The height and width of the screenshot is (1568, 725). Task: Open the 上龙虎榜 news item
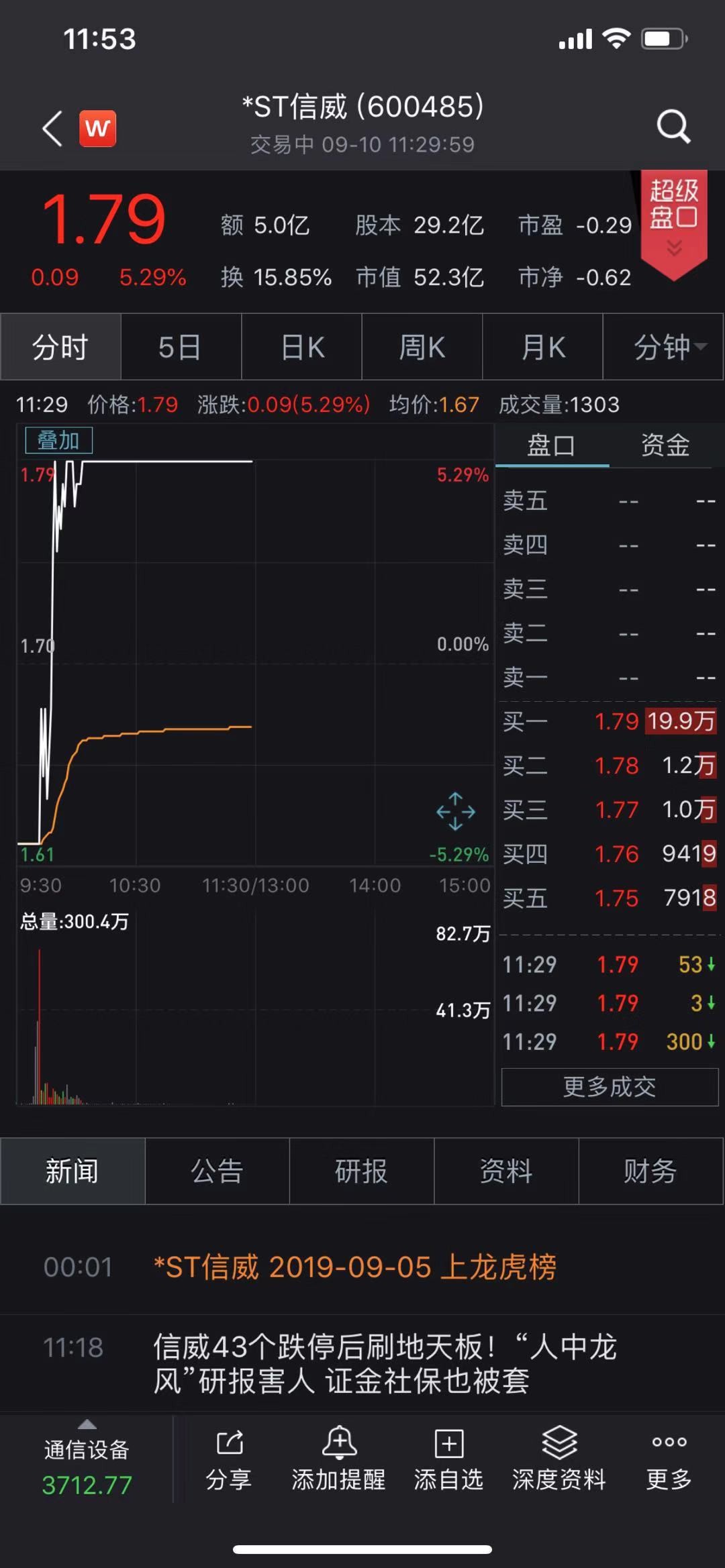pos(355,1267)
